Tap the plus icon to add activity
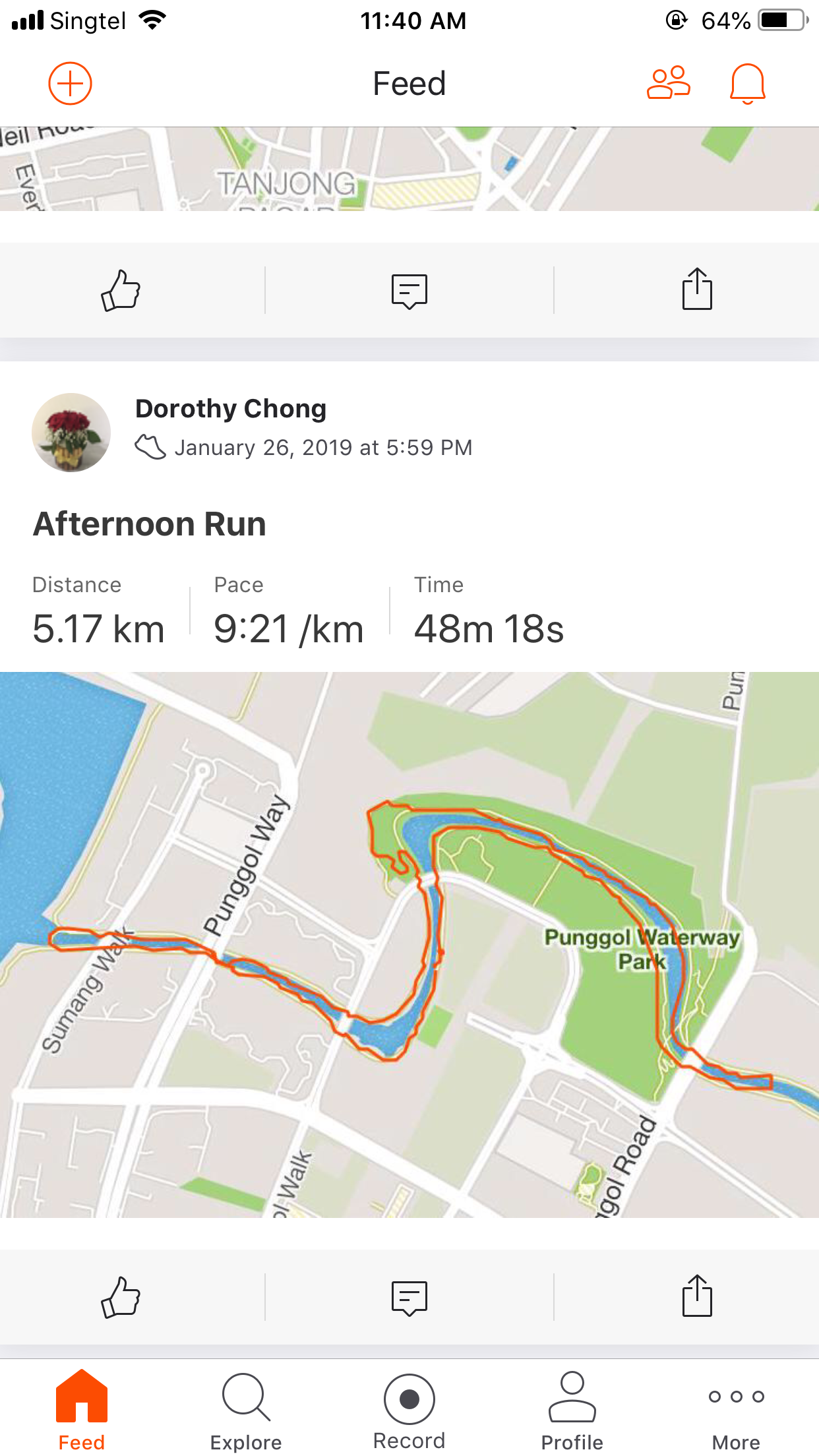The image size is (819, 1456). (x=70, y=84)
